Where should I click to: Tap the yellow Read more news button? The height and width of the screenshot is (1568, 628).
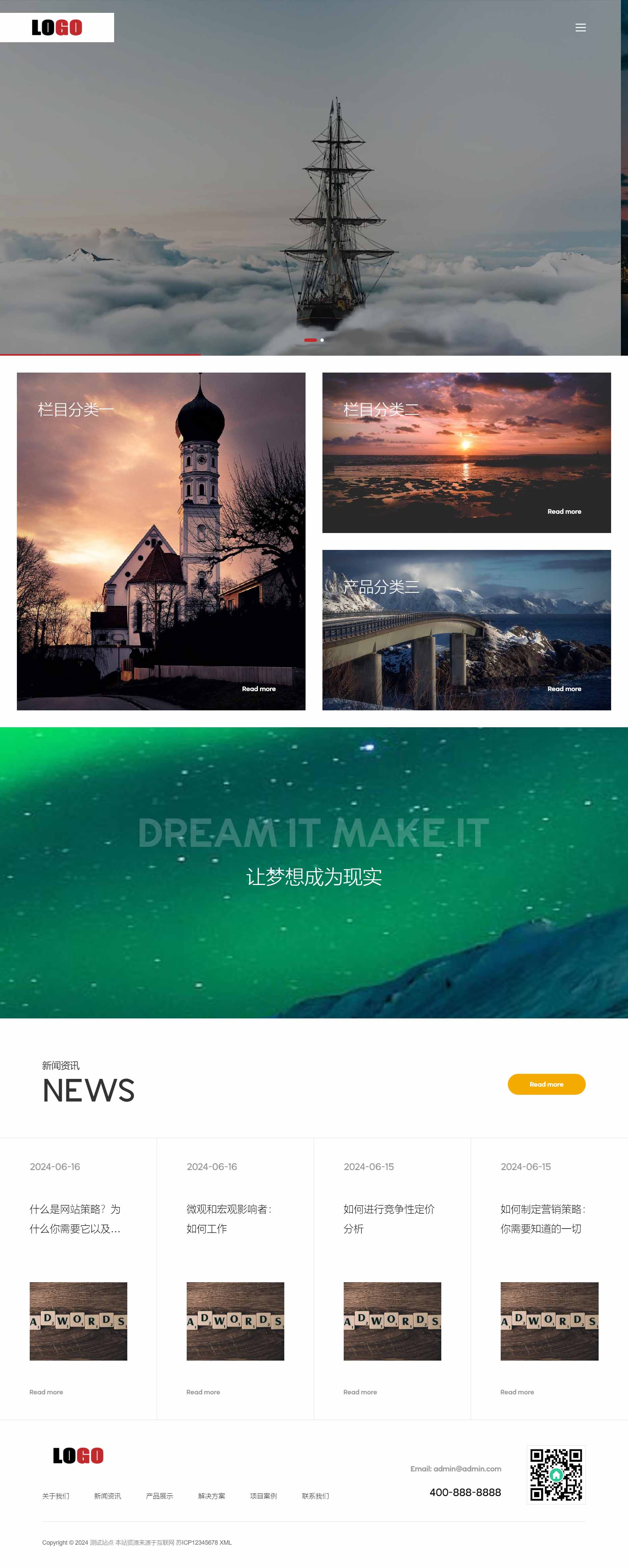(x=546, y=1084)
